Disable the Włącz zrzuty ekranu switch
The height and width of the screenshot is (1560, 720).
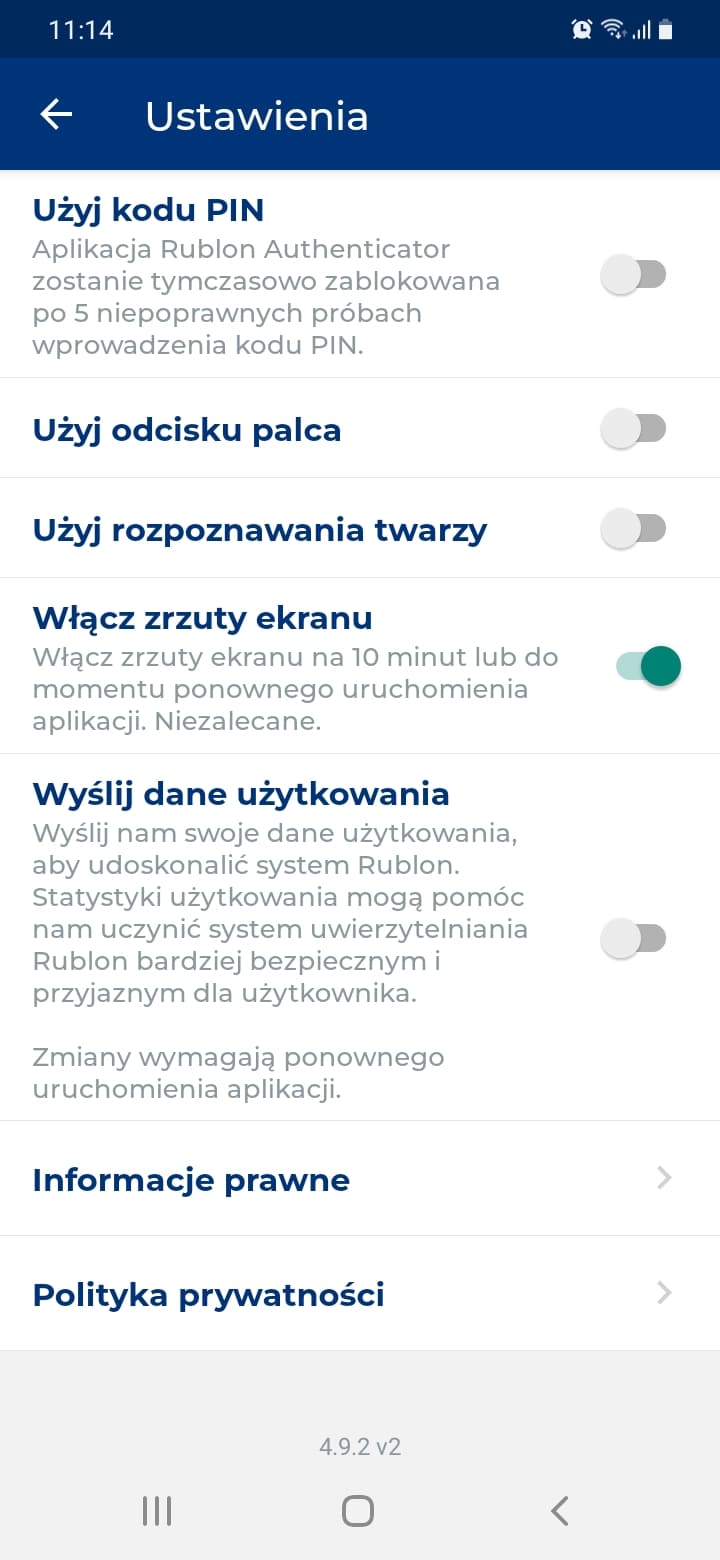[648, 666]
